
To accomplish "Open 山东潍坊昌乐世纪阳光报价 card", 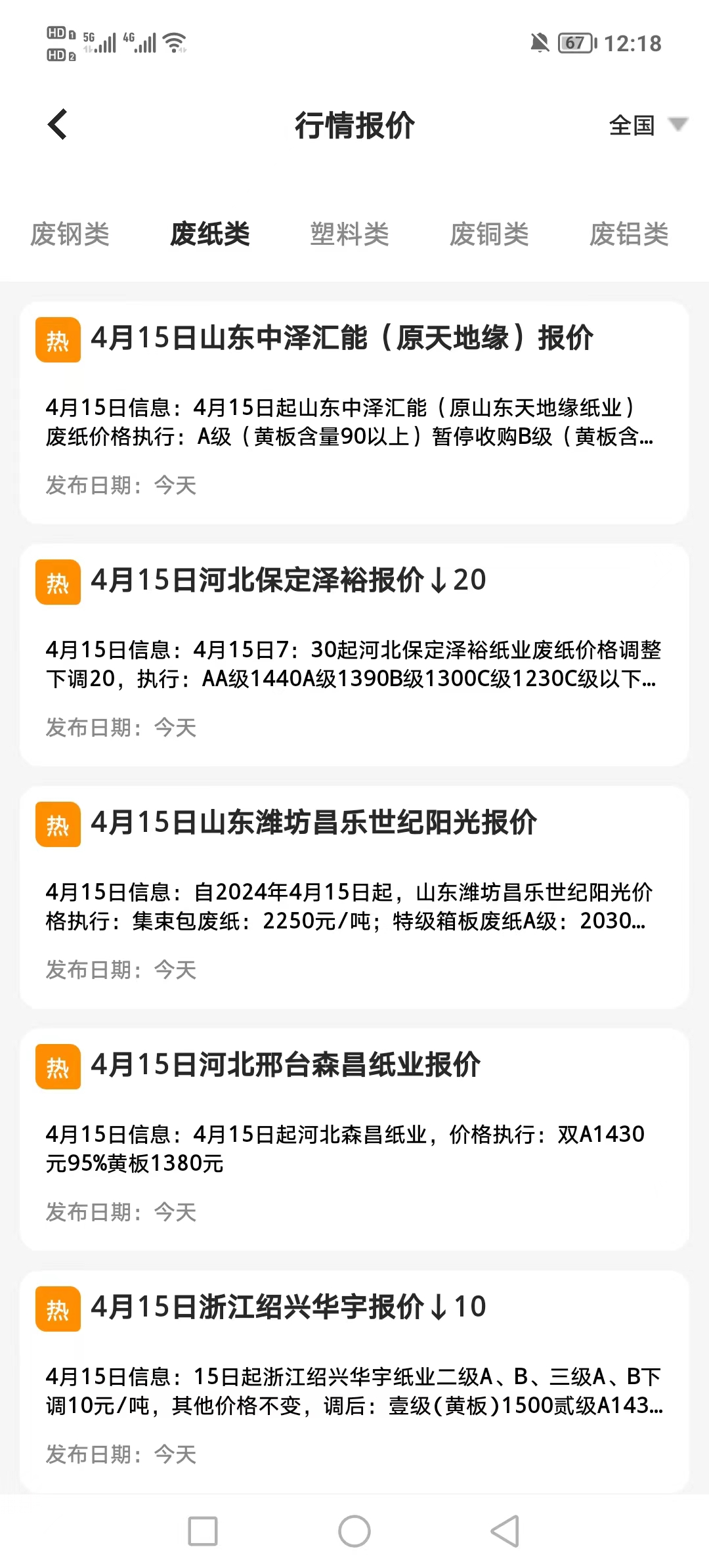I will pyautogui.click(x=354, y=897).
